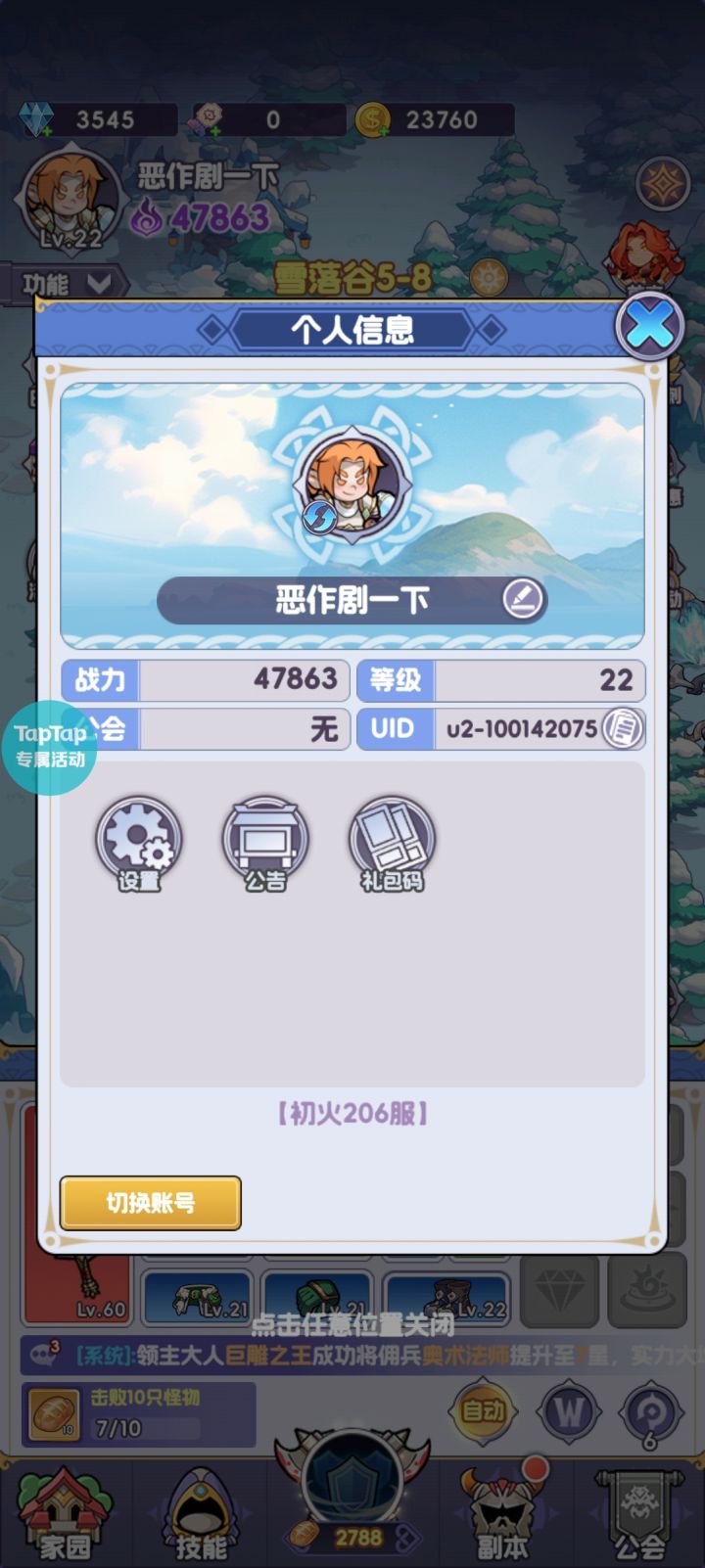The height and width of the screenshot is (1568, 705).
Task: Edit the player name with the pencil icon
Action: 522,598
